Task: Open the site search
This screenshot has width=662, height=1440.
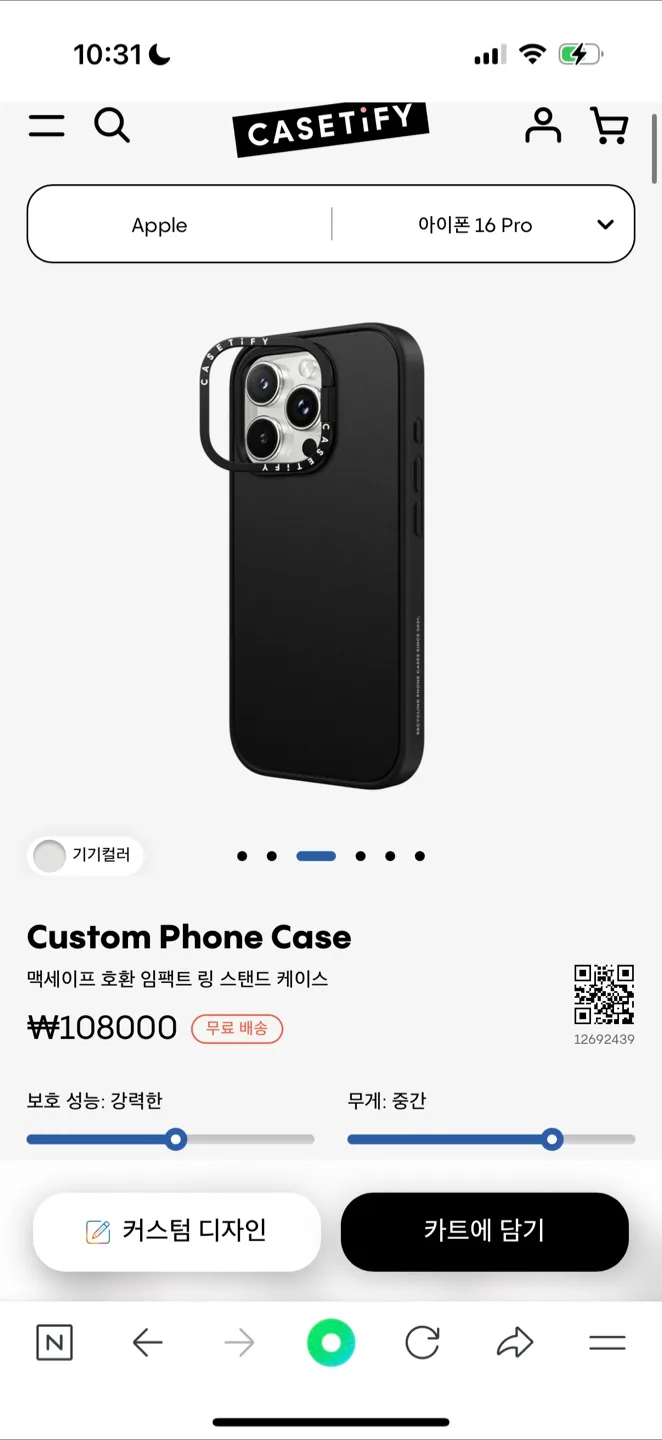Action: (112, 126)
